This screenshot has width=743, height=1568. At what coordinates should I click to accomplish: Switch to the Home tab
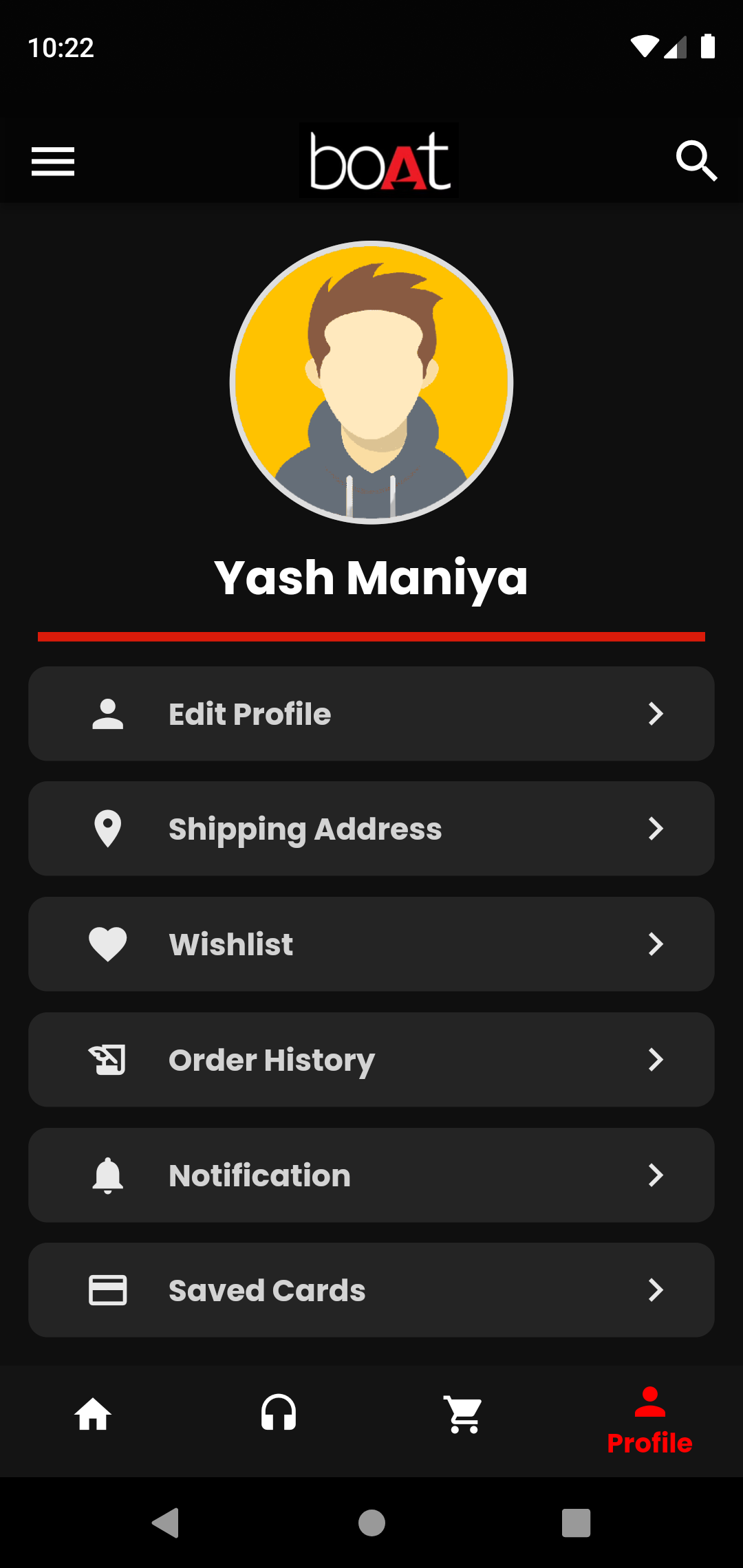pyautogui.click(x=93, y=1415)
